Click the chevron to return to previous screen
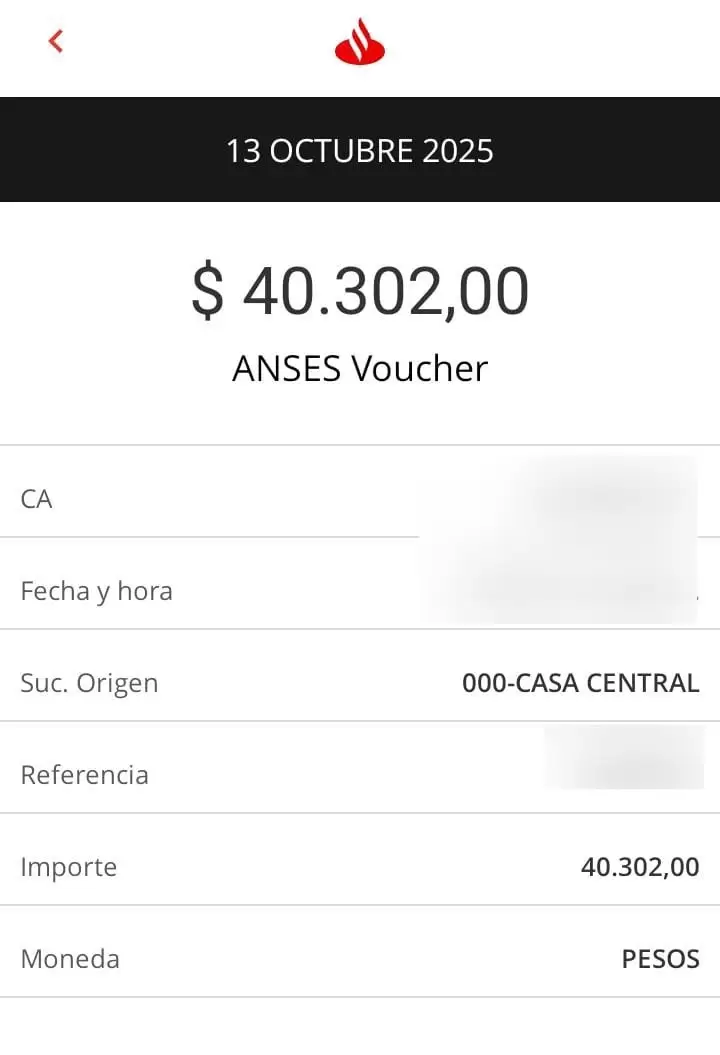This screenshot has height=1055, width=720. click(x=56, y=42)
